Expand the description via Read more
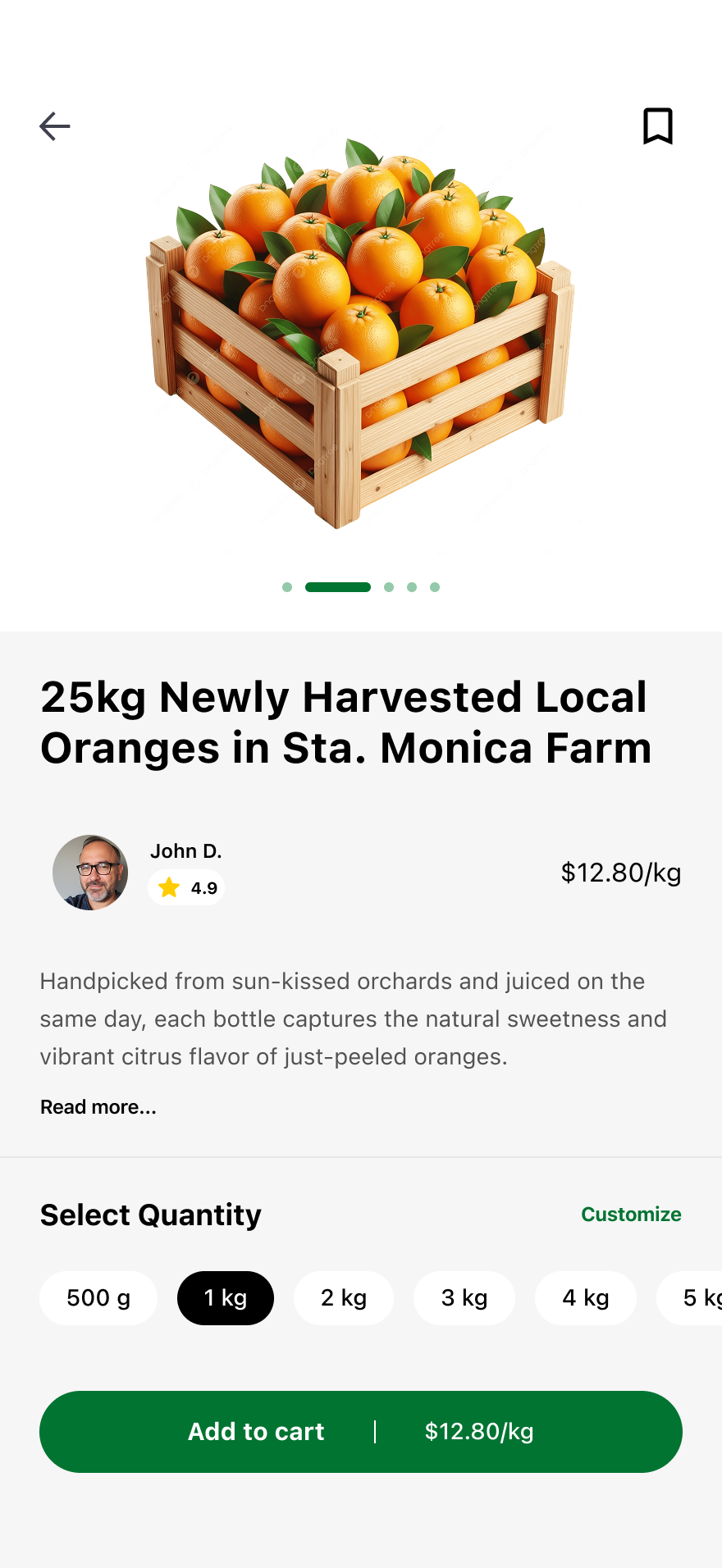The image size is (722, 1568). coord(98,1106)
